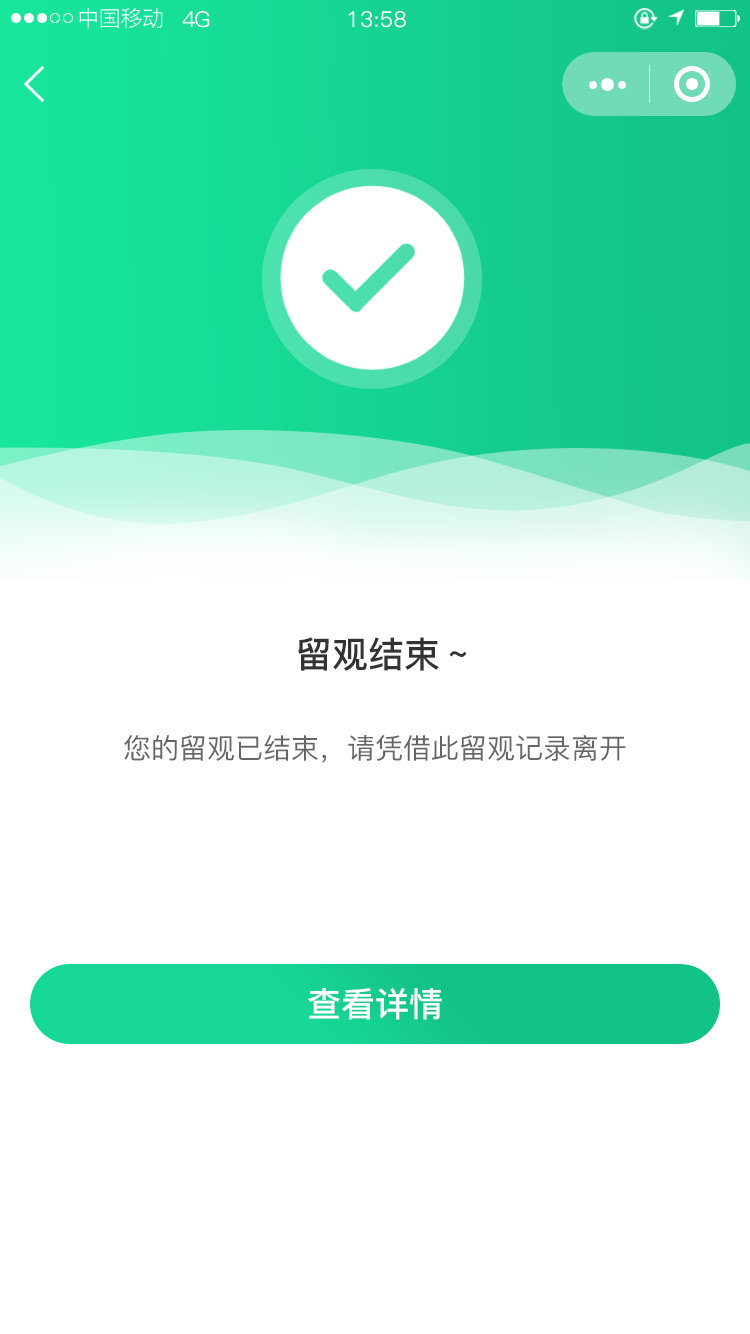Open the mini program three-dot menu
The height and width of the screenshot is (1334, 750).
pos(607,84)
